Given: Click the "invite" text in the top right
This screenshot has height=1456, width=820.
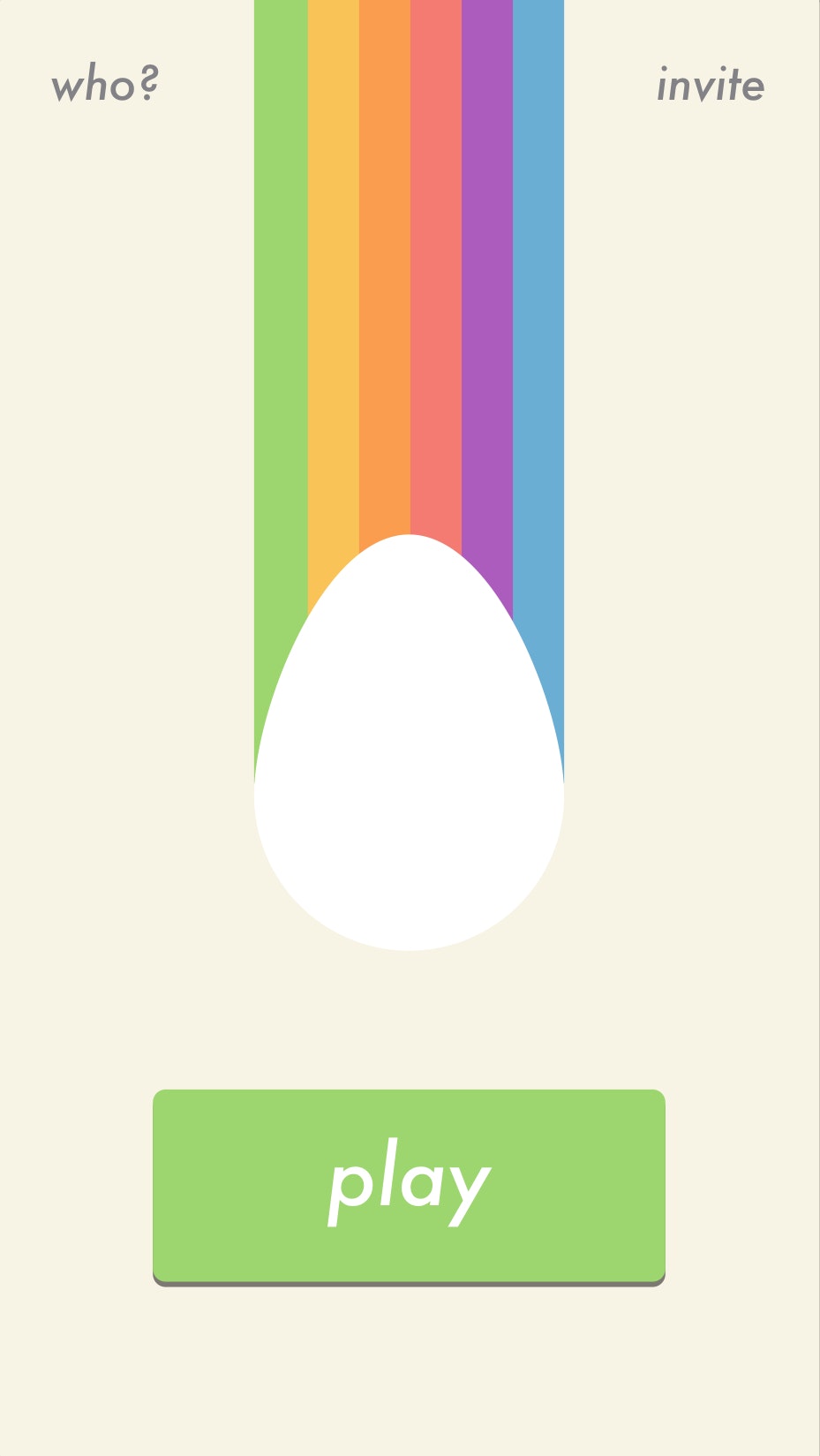Looking at the screenshot, I should pyautogui.click(x=711, y=84).
